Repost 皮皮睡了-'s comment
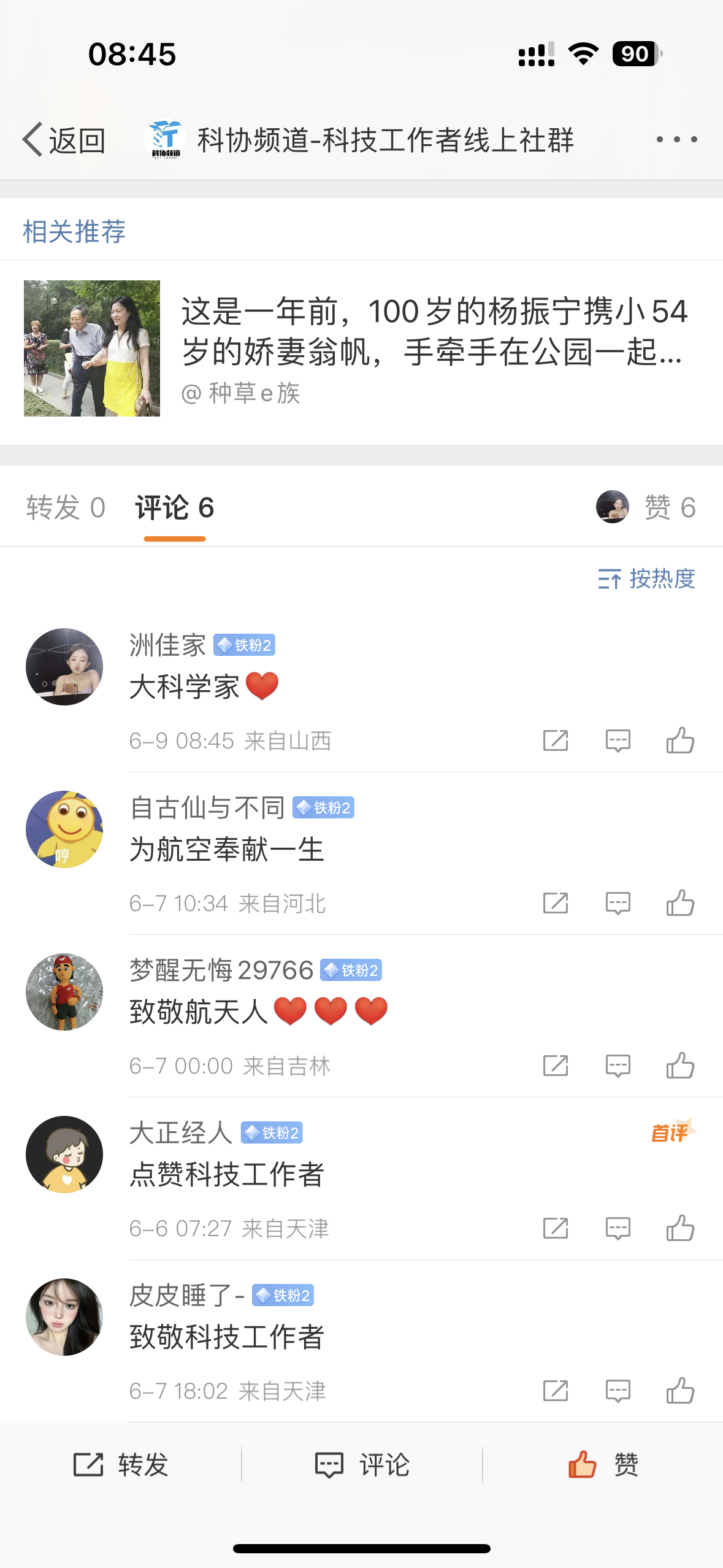The image size is (723, 1568). 556,1391
